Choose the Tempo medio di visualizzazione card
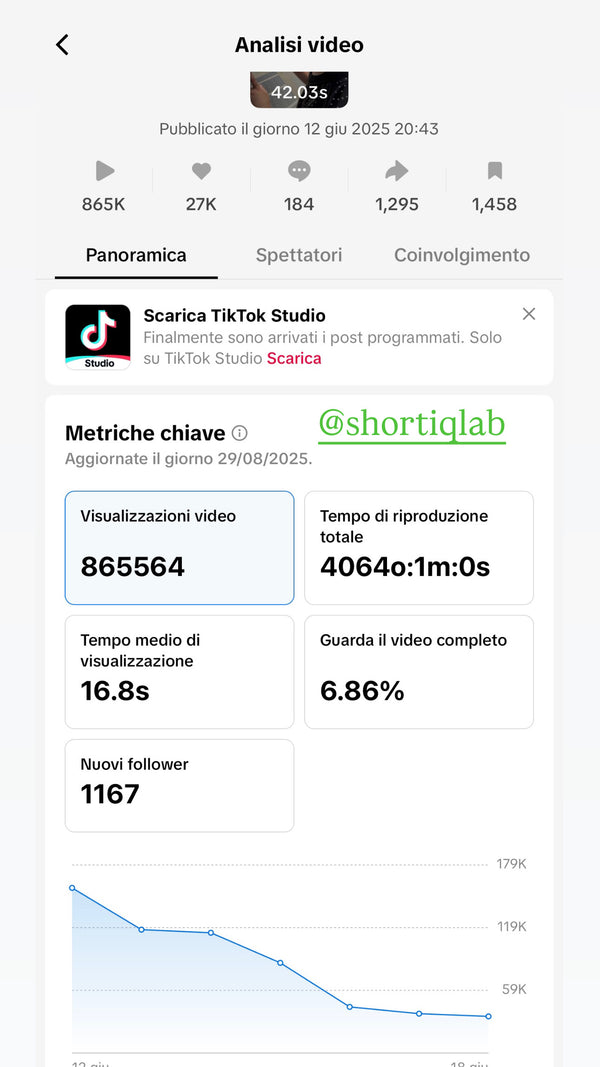Image resolution: width=600 pixels, height=1067 pixels. point(180,672)
